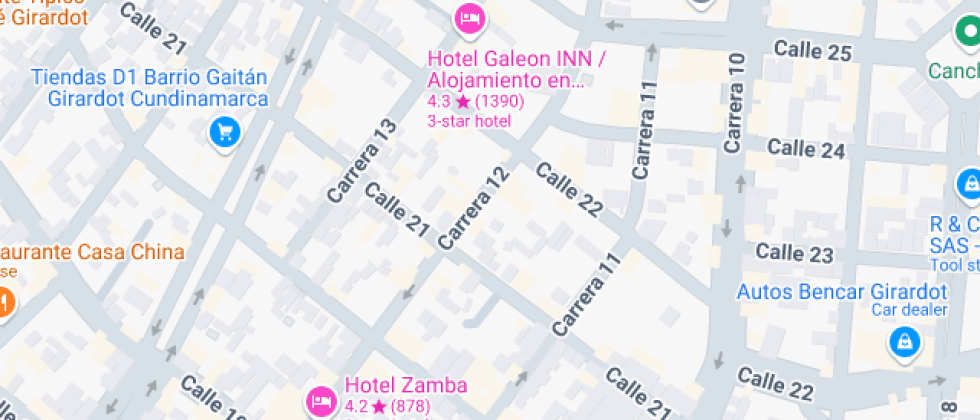This screenshot has height=420, width=980.
Task: View Autos Bencar Girardot car dealer
Action: [904, 343]
